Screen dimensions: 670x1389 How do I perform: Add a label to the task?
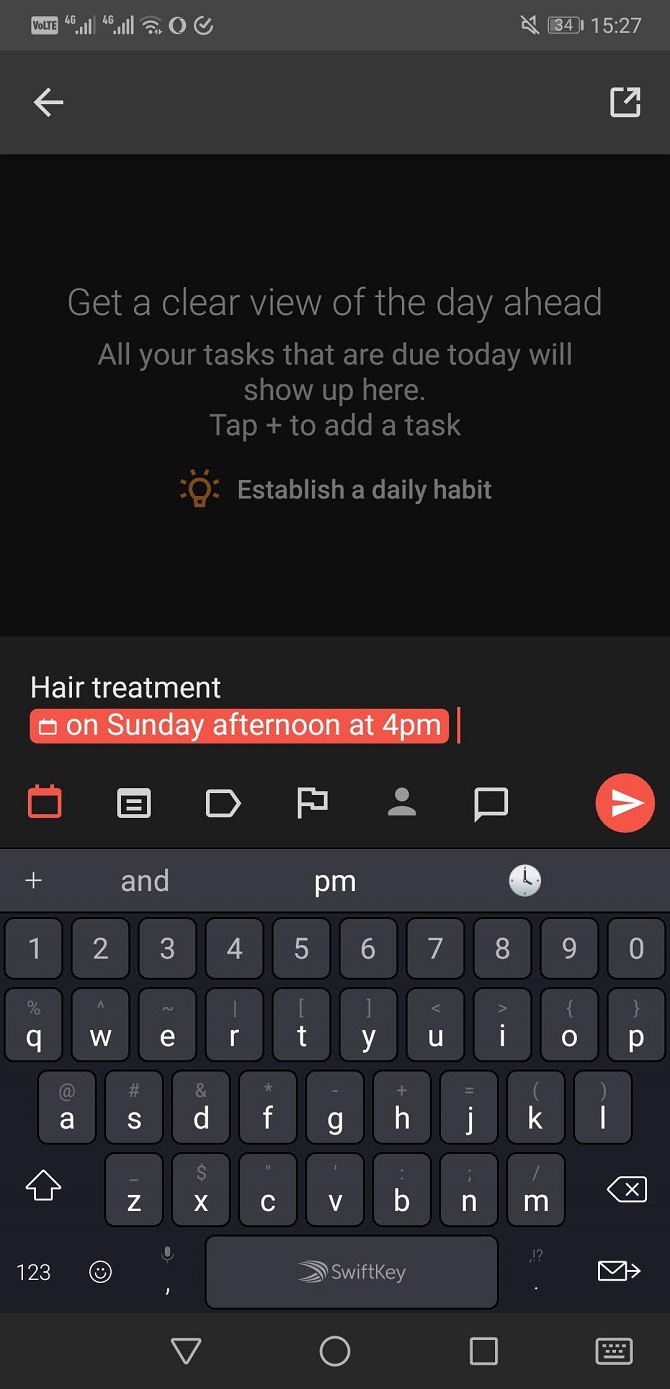tap(222, 803)
